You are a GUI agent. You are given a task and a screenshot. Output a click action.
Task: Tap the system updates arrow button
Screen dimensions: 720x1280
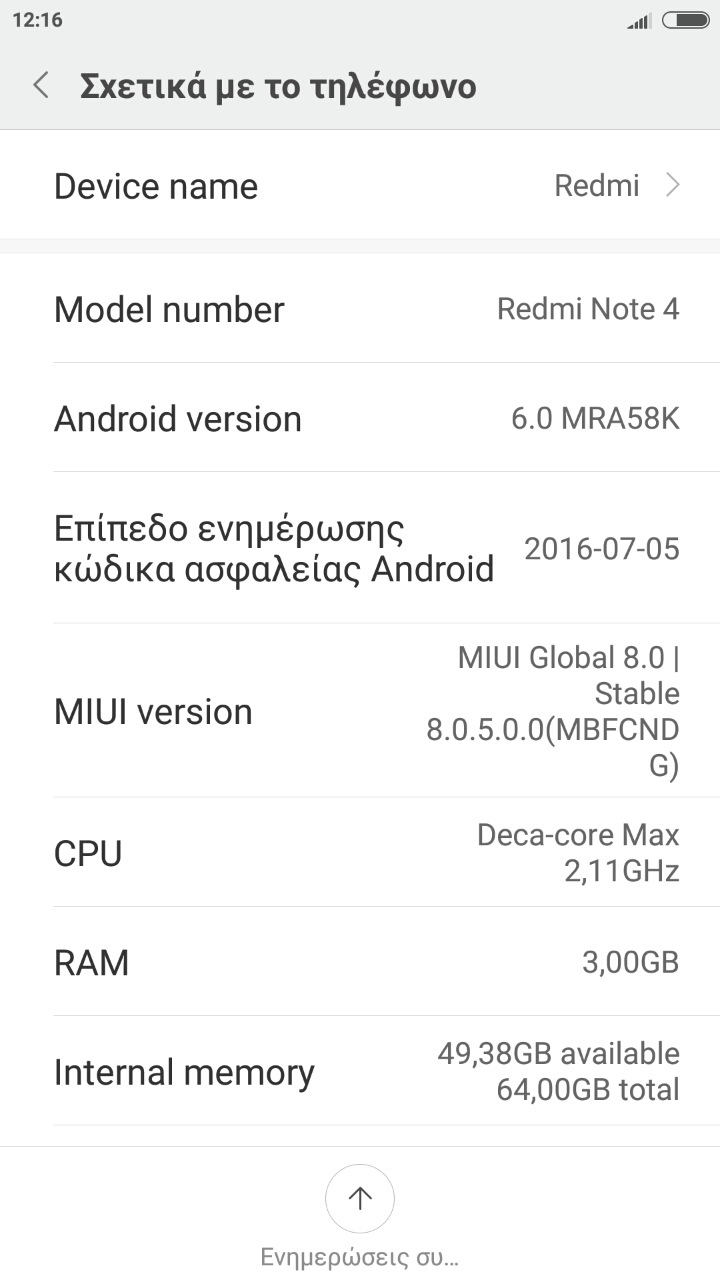[360, 1198]
